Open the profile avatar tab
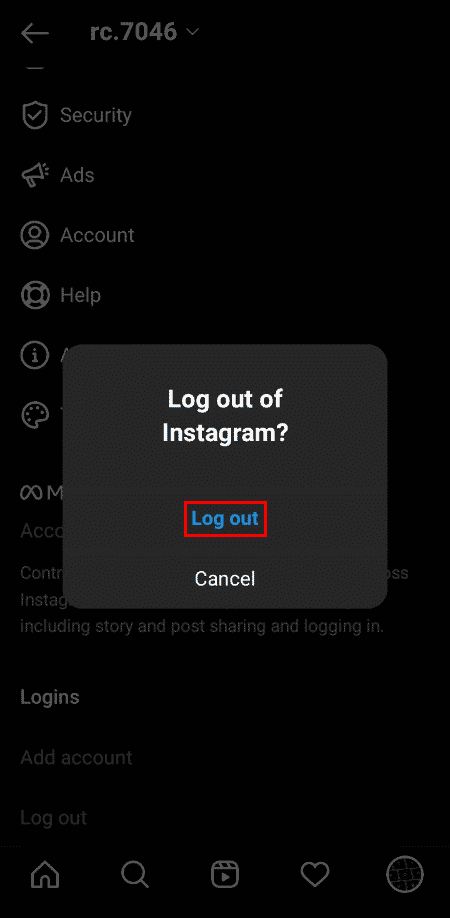 (405, 875)
